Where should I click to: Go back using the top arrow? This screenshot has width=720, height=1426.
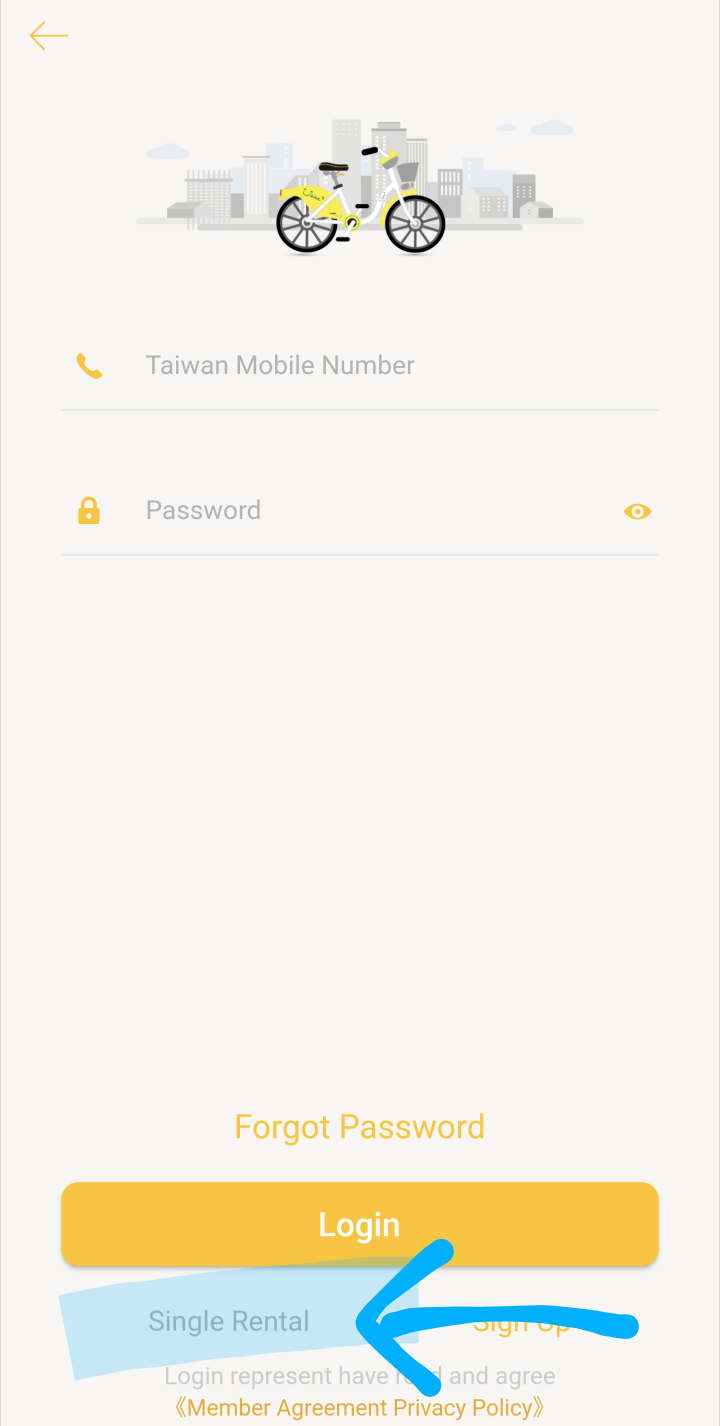point(48,37)
